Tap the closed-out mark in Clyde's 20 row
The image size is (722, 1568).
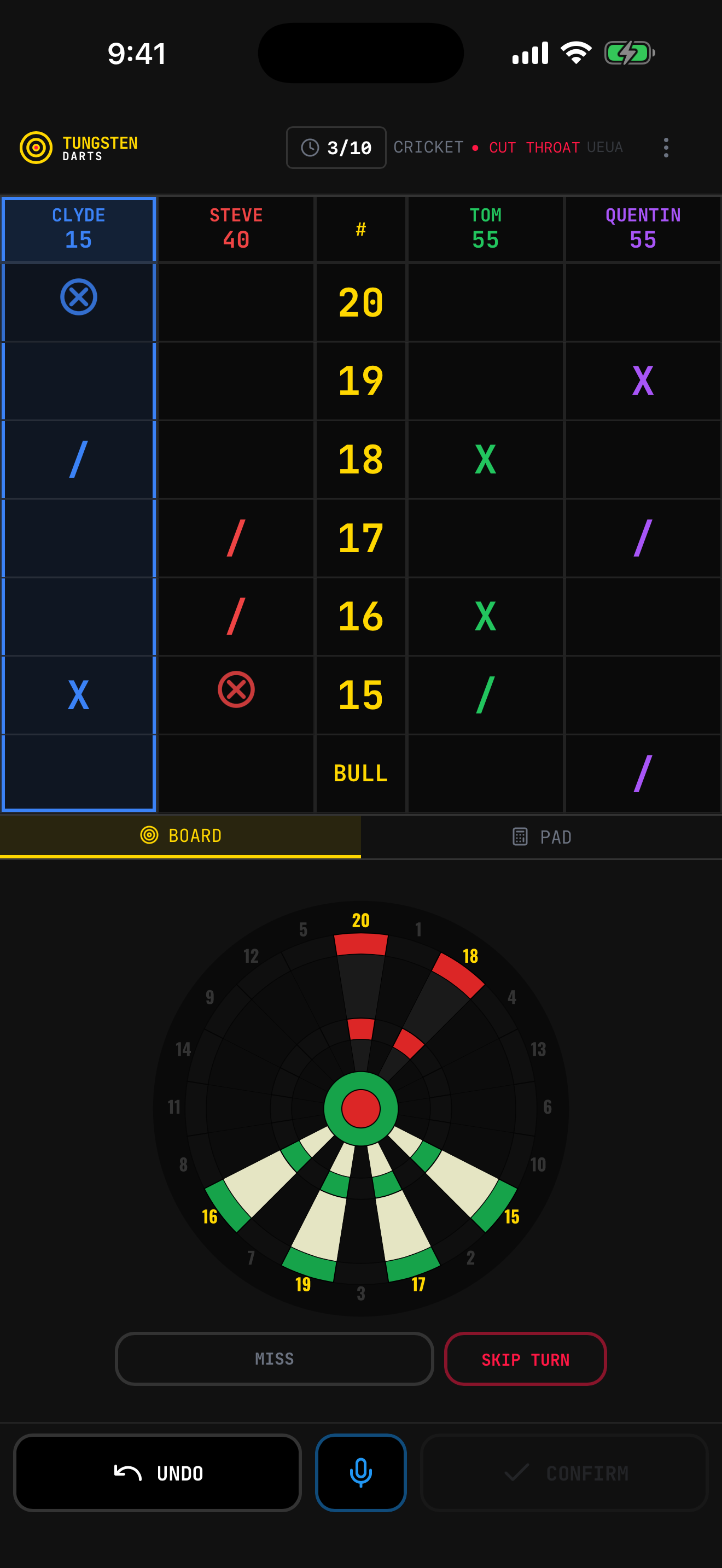click(x=78, y=296)
